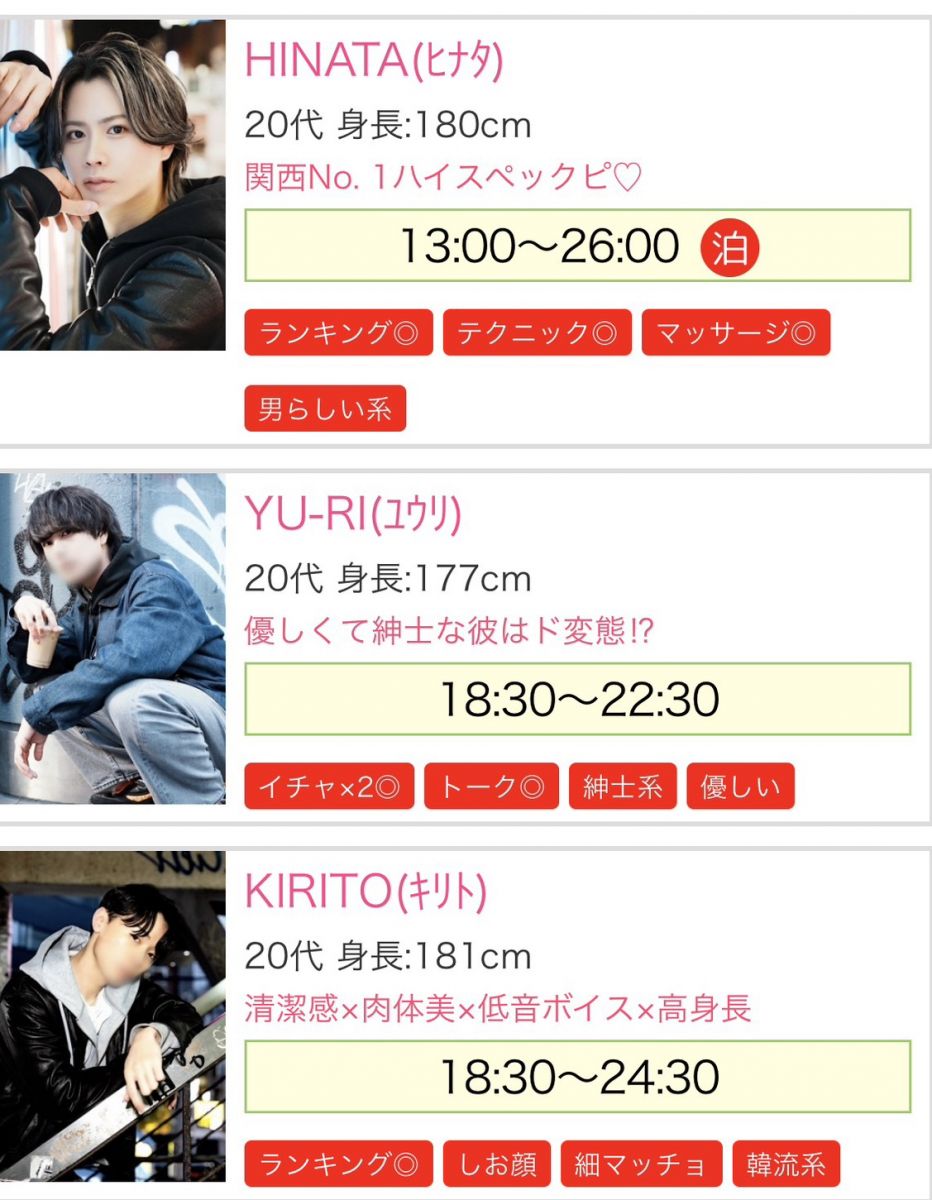932x1200 pixels.
Task: Open HINATA's profile photo
Action: [x=112, y=185]
